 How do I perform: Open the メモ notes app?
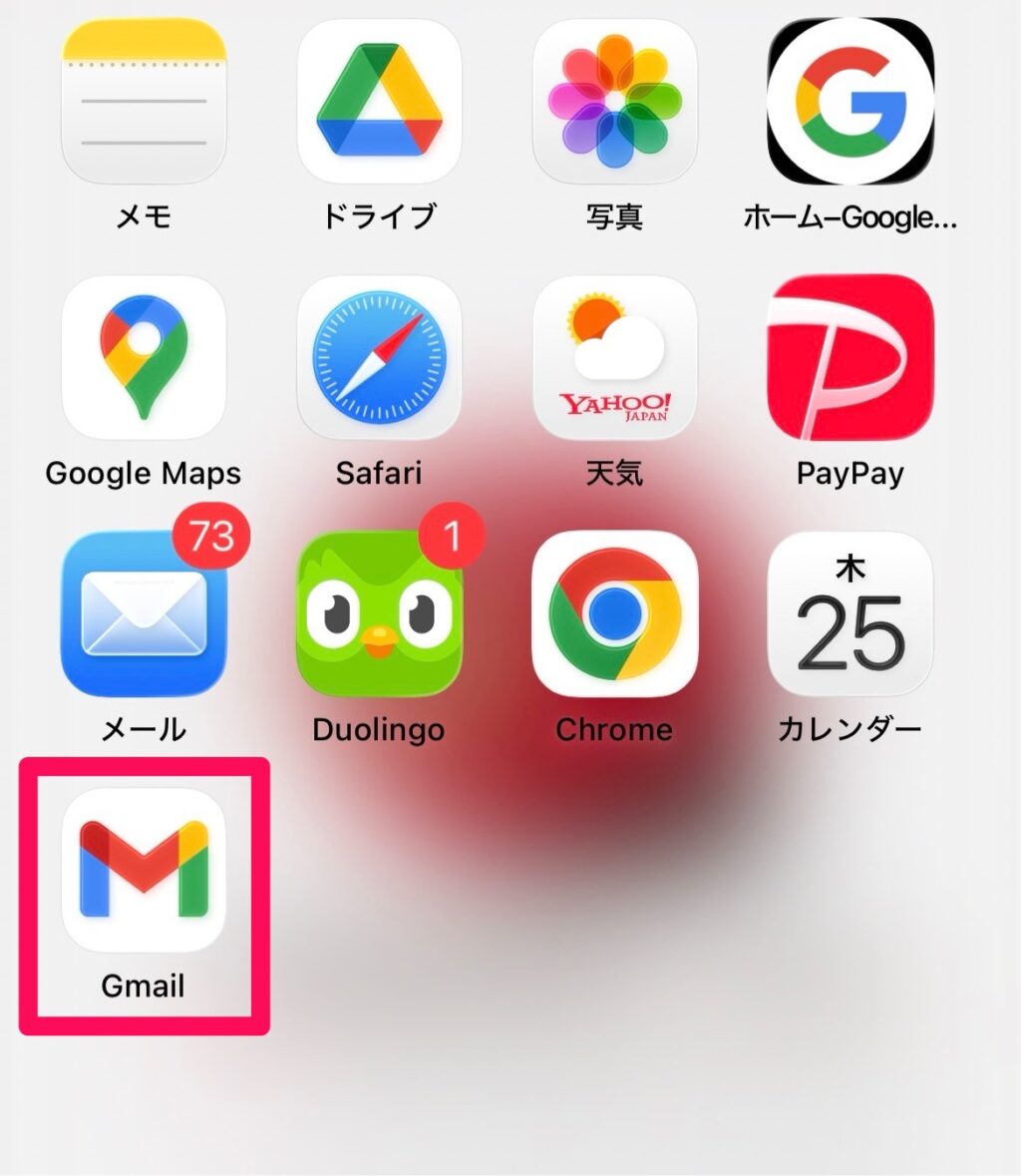coord(144,100)
